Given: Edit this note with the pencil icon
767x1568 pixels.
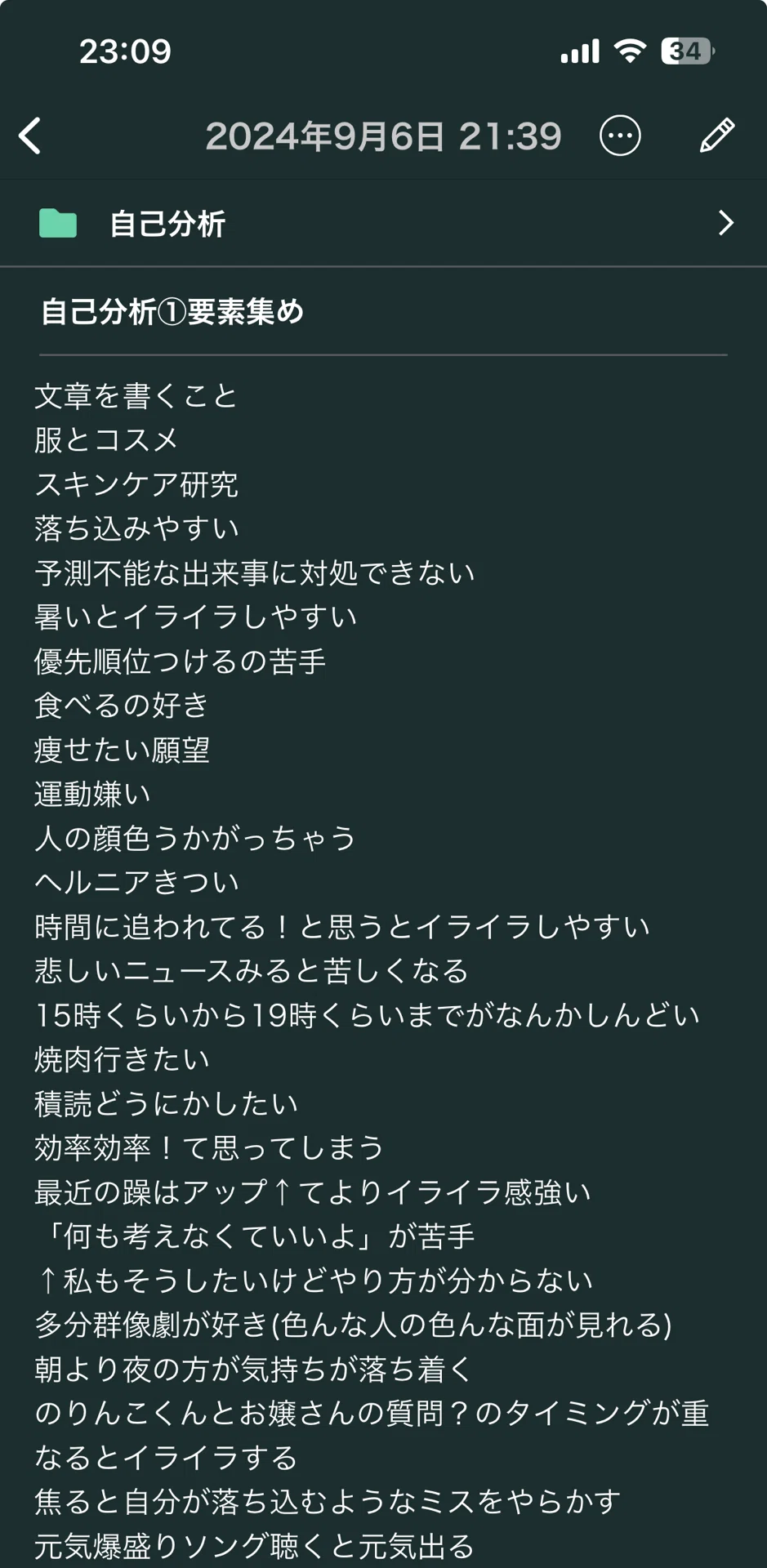Looking at the screenshot, I should click(x=717, y=136).
